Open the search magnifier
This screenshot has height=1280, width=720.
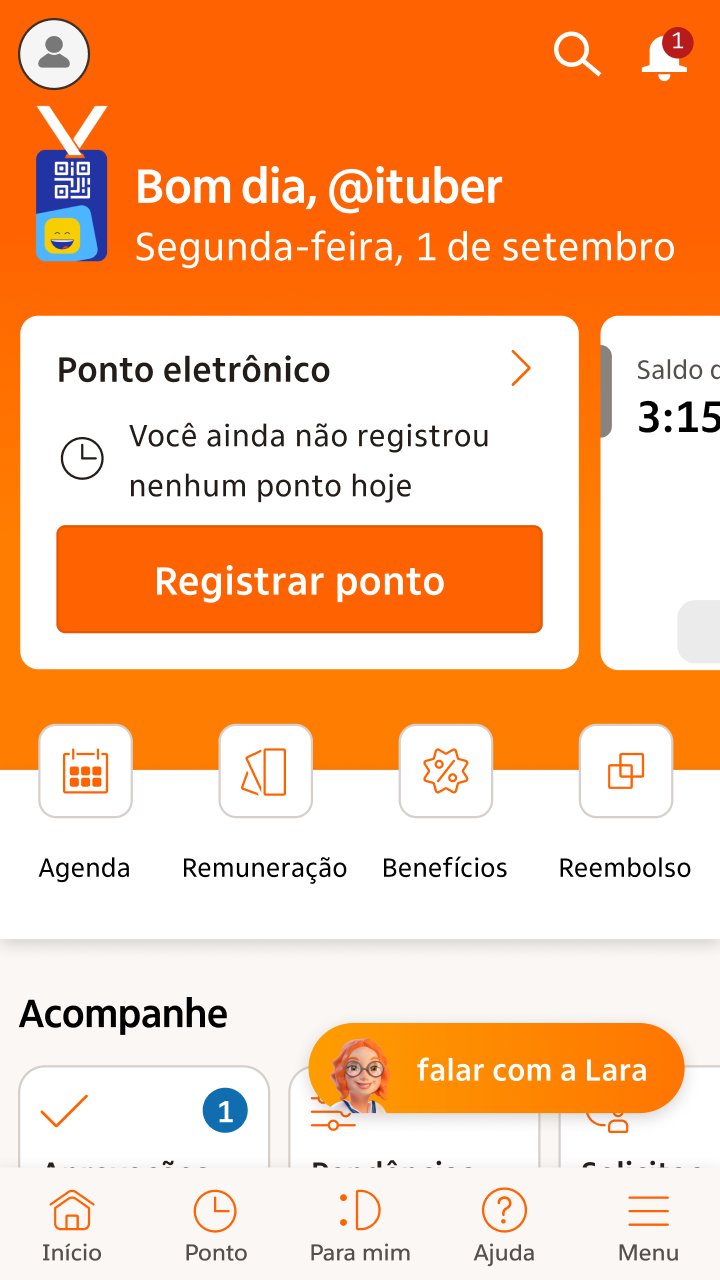576,53
